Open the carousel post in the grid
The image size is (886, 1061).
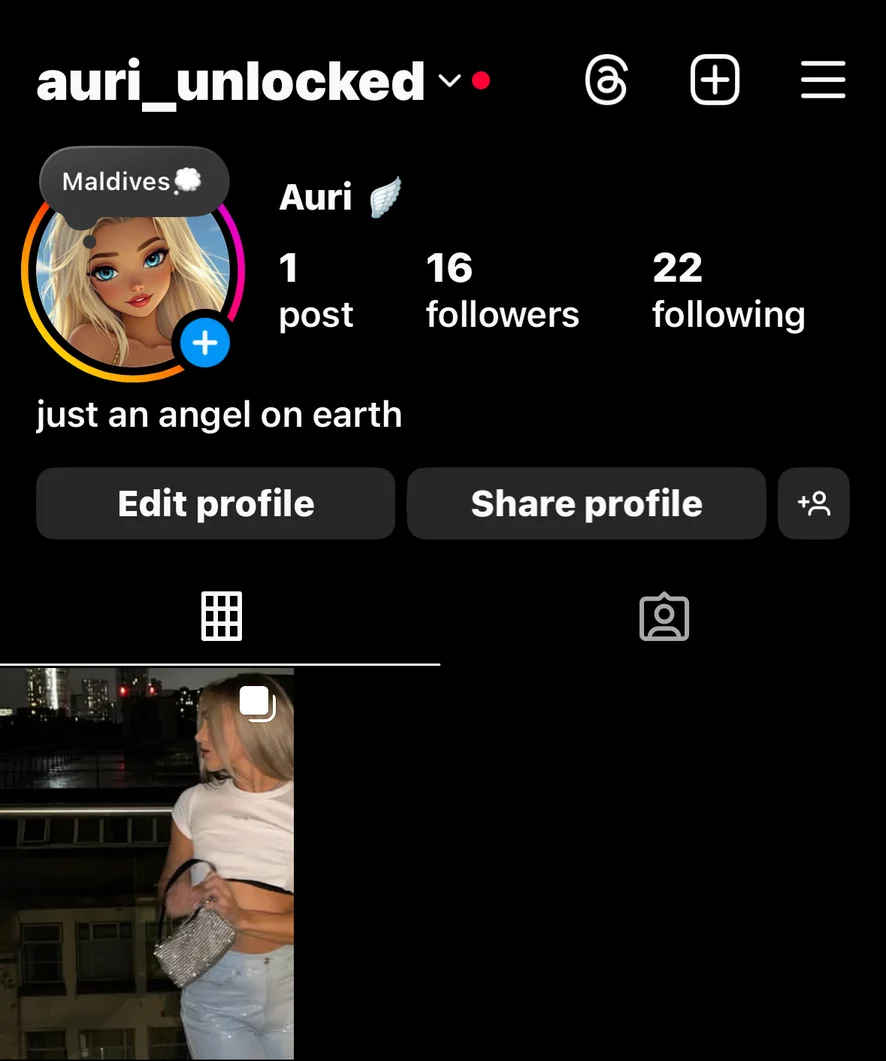pyautogui.click(x=147, y=863)
